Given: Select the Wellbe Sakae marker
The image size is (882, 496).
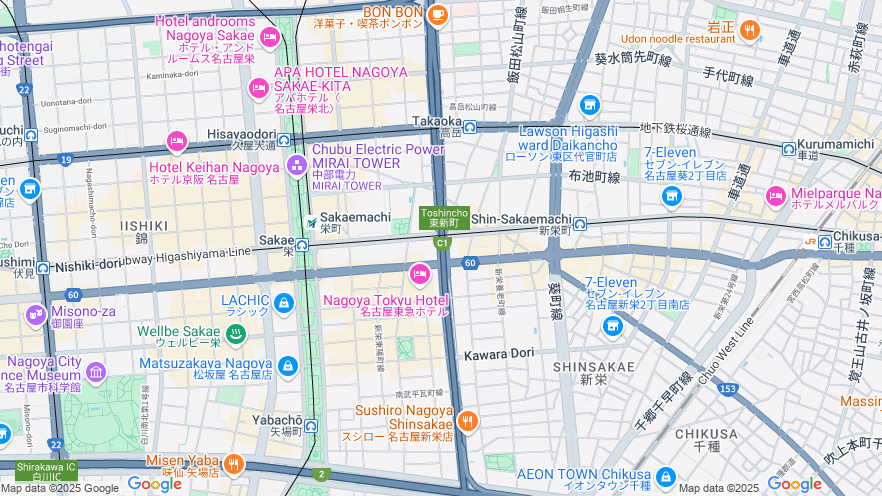Looking at the screenshot, I should (235, 332).
